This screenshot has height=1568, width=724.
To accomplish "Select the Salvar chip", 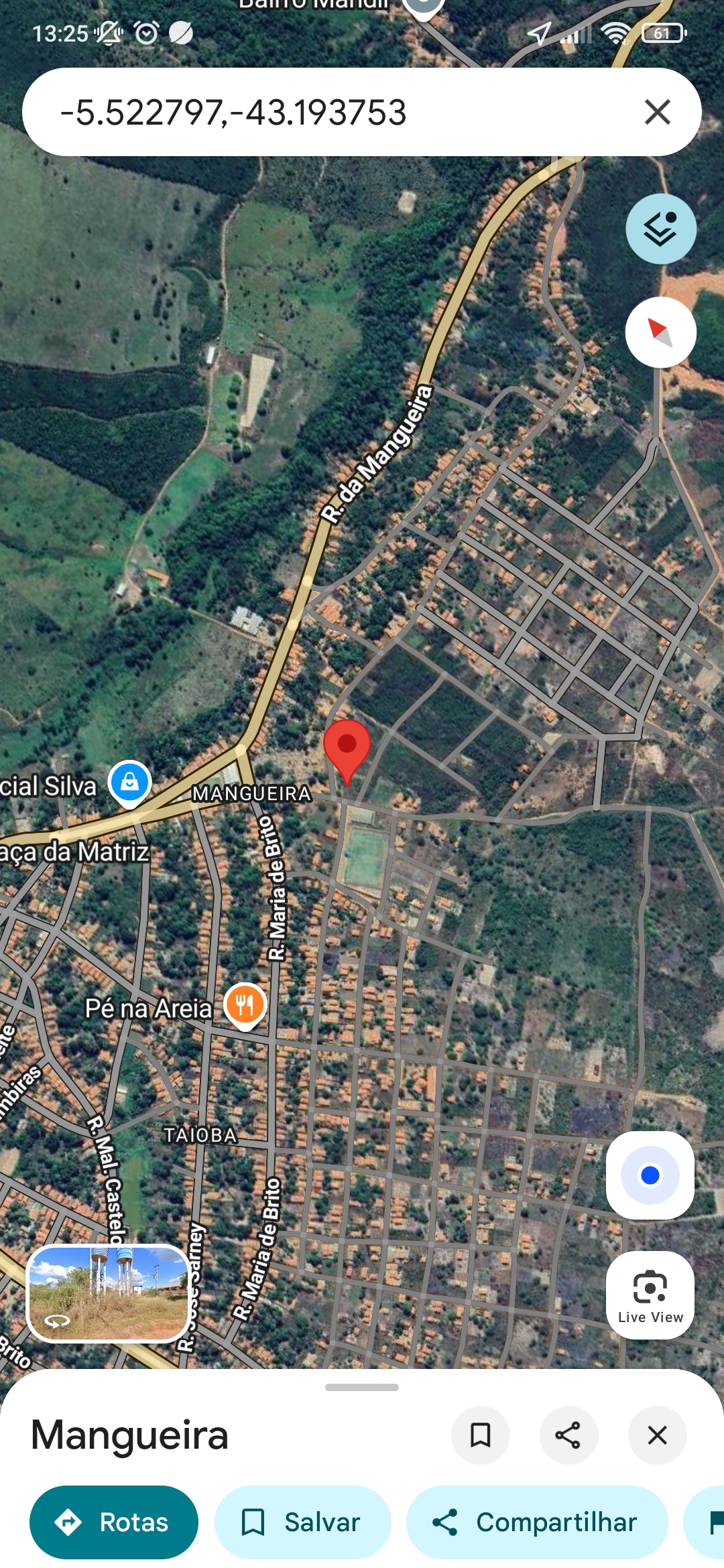I will pyautogui.click(x=302, y=1522).
